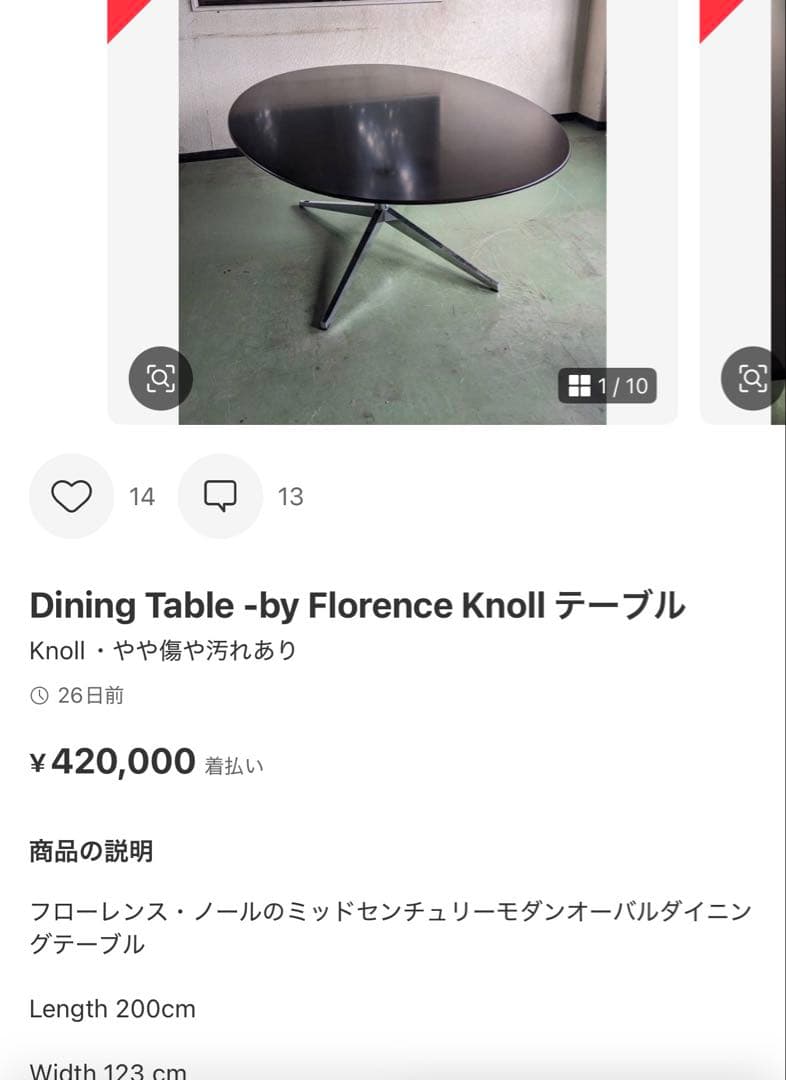Click the condition text やや傷や汚れあり
The height and width of the screenshot is (1080, 786).
coord(200,651)
